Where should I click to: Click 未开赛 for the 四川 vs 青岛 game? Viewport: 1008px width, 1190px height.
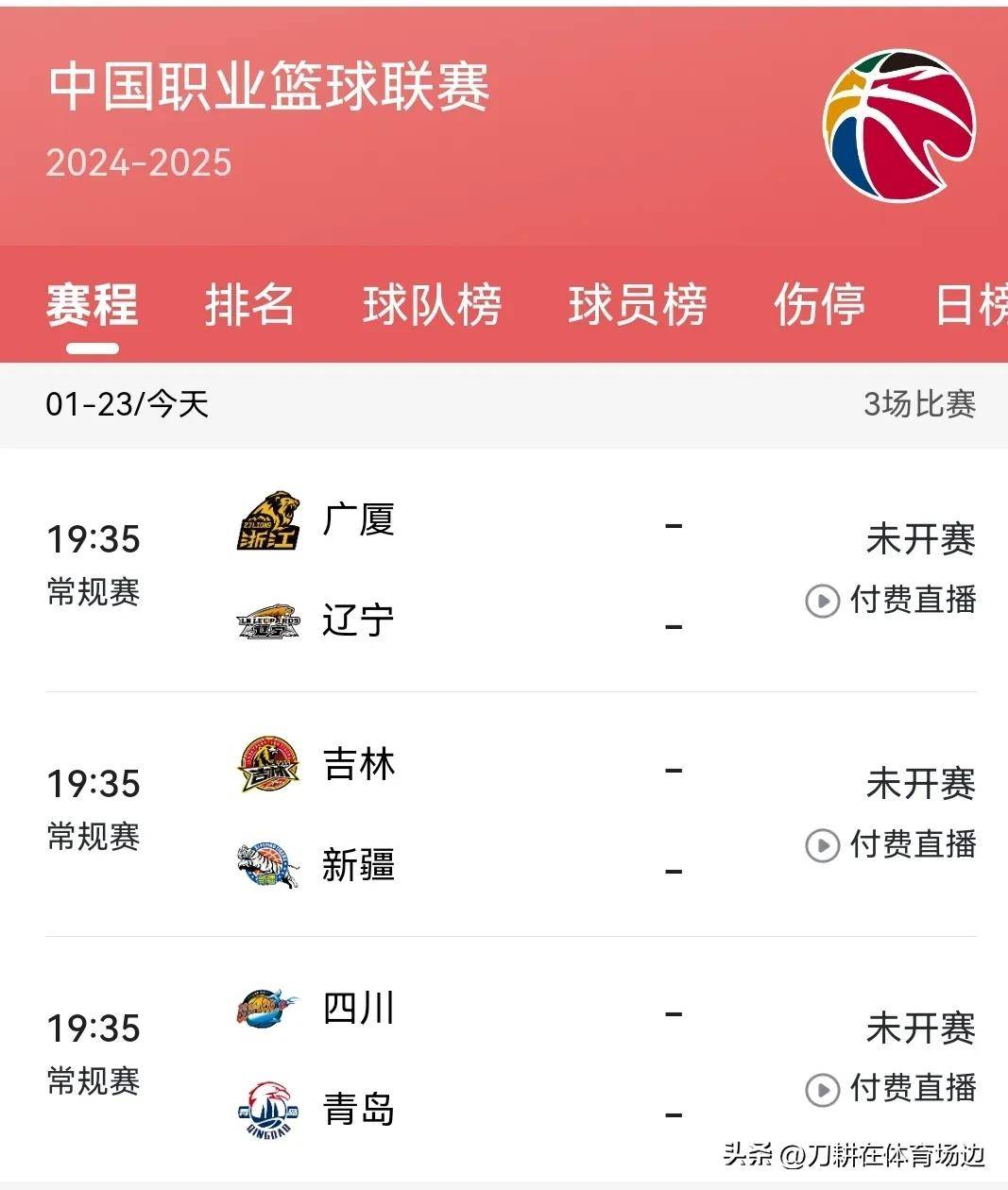(x=921, y=1028)
